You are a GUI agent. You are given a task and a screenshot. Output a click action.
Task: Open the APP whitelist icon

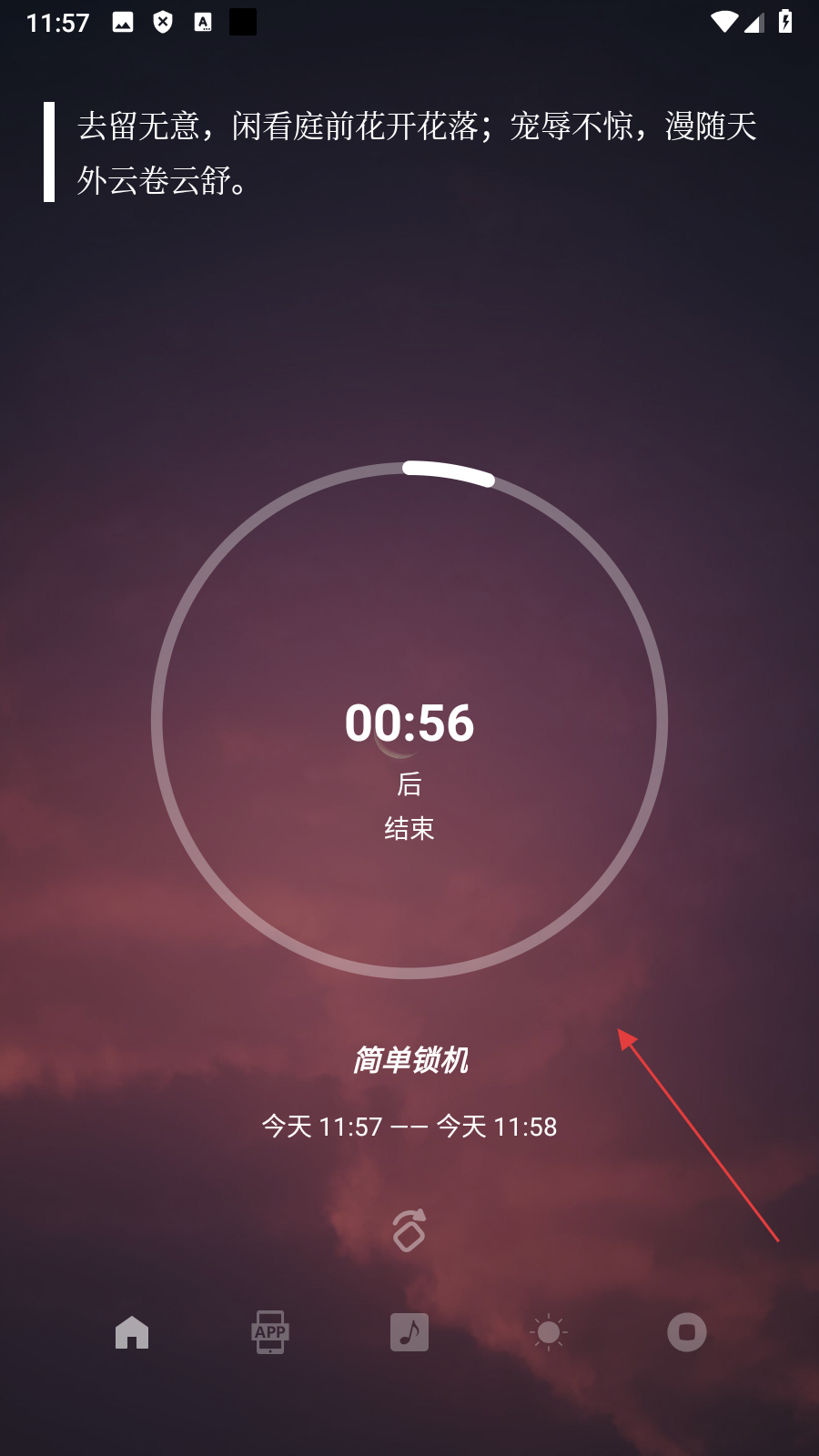click(270, 1332)
